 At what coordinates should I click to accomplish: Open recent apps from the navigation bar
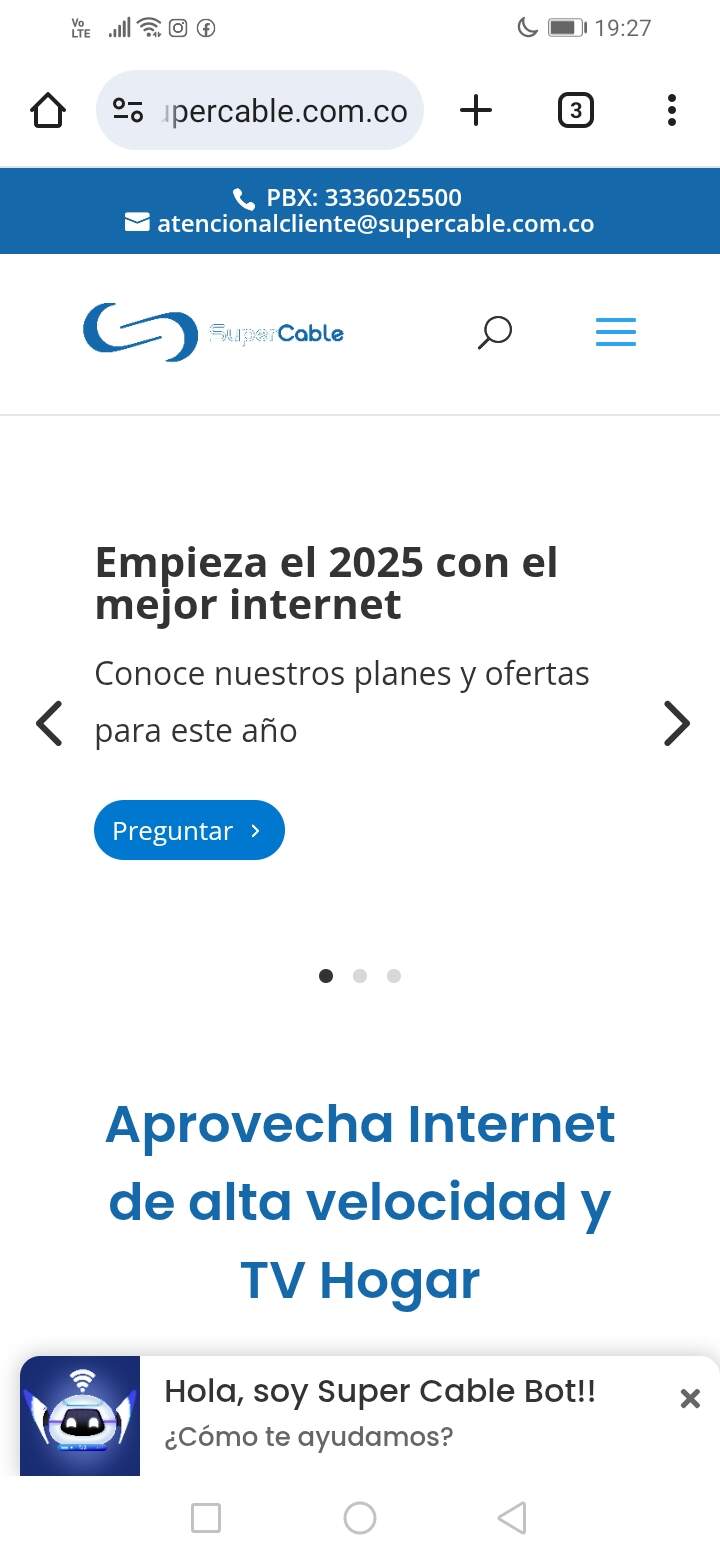206,1518
